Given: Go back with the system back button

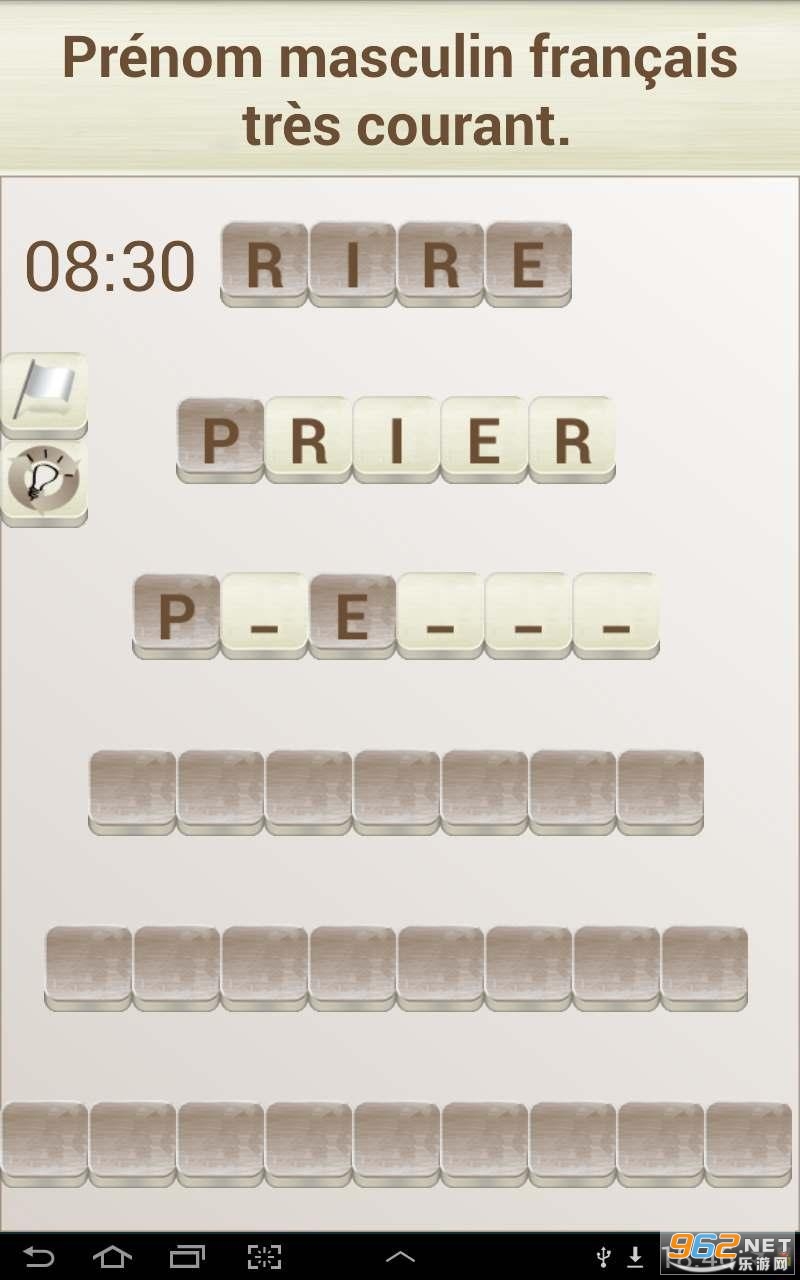Looking at the screenshot, I should click(x=39, y=1256).
